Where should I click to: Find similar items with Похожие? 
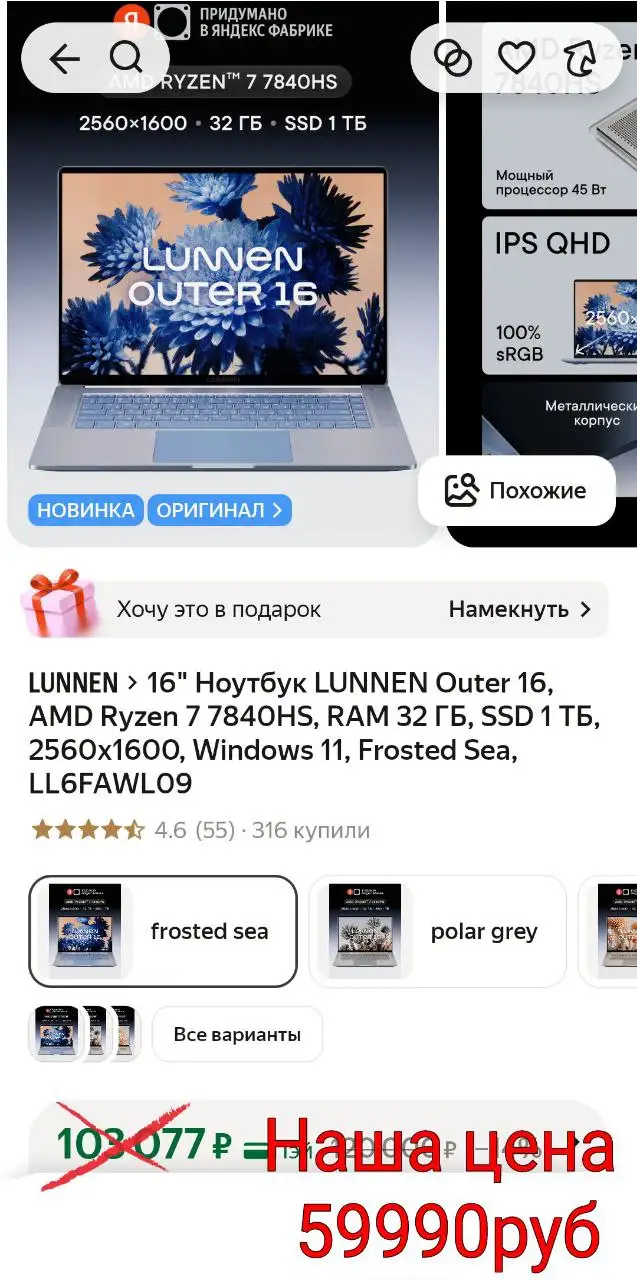516,491
